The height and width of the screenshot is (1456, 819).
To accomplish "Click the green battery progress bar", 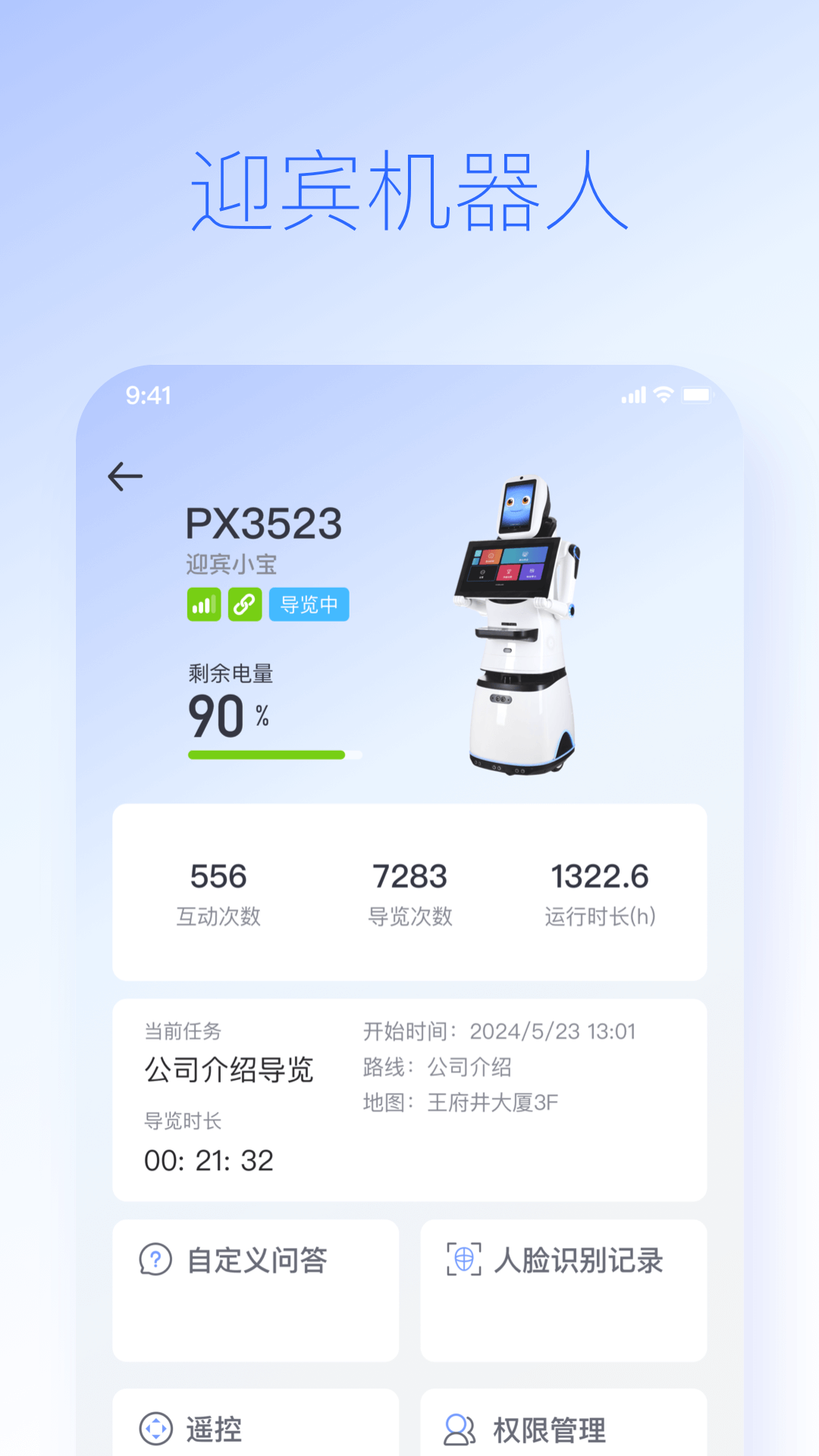I will (x=268, y=753).
